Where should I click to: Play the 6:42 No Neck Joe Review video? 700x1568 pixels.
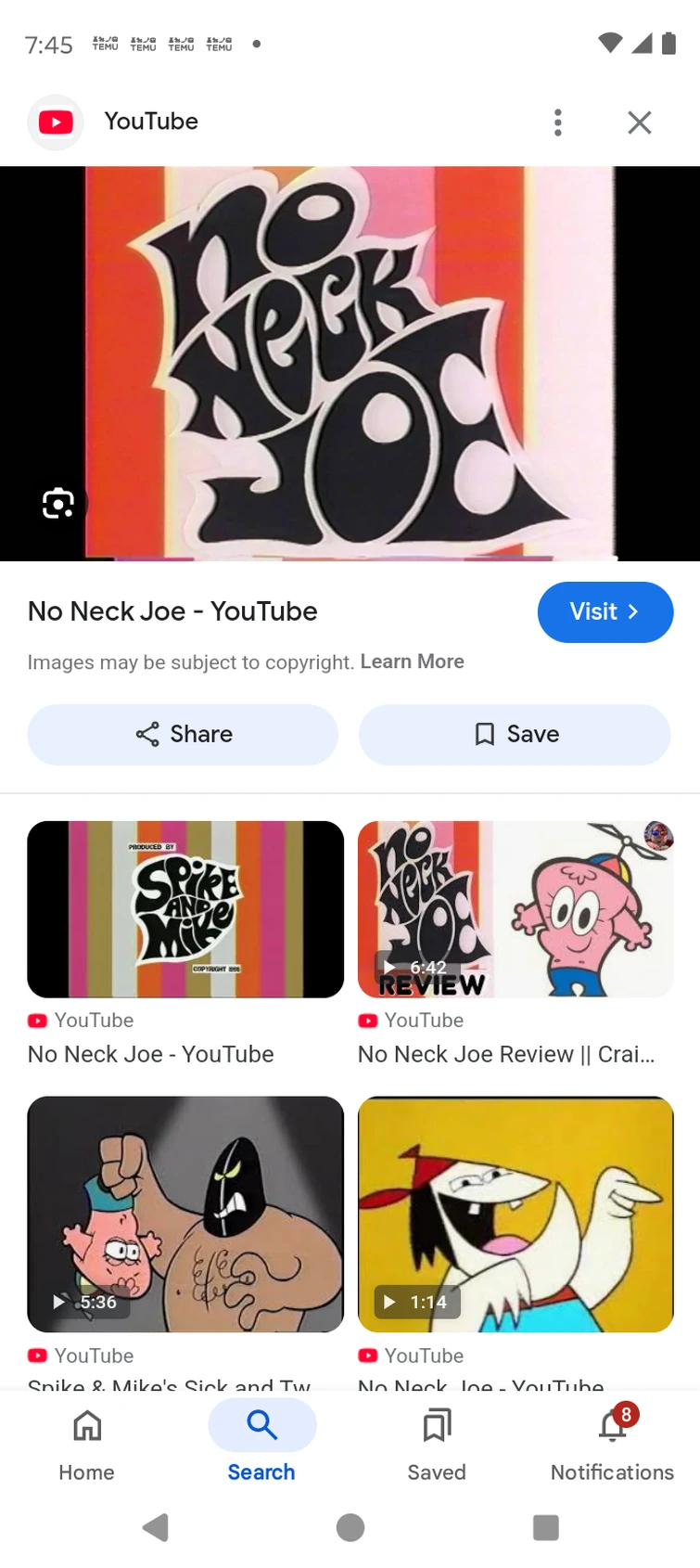pyautogui.click(x=515, y=909)
